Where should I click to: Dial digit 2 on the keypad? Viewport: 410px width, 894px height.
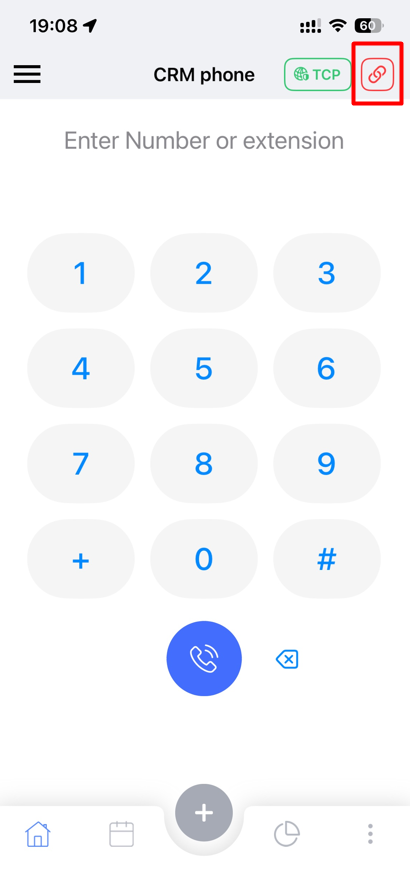click(204, 274)
